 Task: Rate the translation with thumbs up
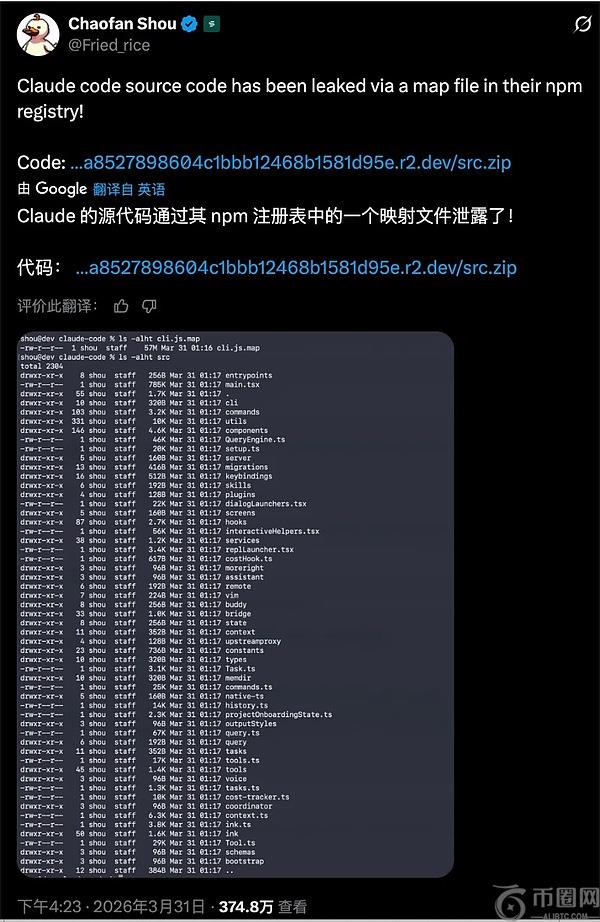click(121, 305)
